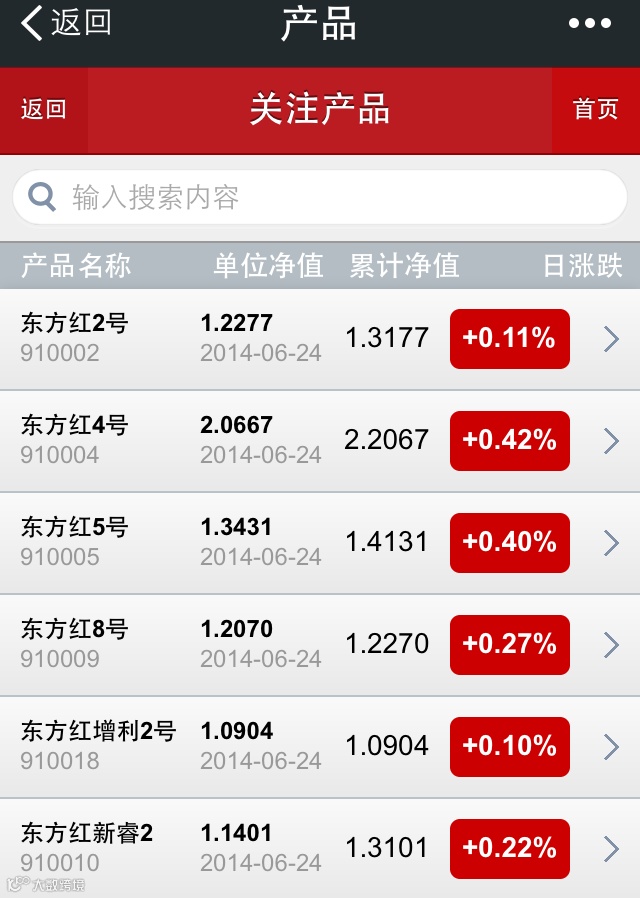Tap the red 返回 button
This screenshot has height=898, width=640.
coord(44,110)
